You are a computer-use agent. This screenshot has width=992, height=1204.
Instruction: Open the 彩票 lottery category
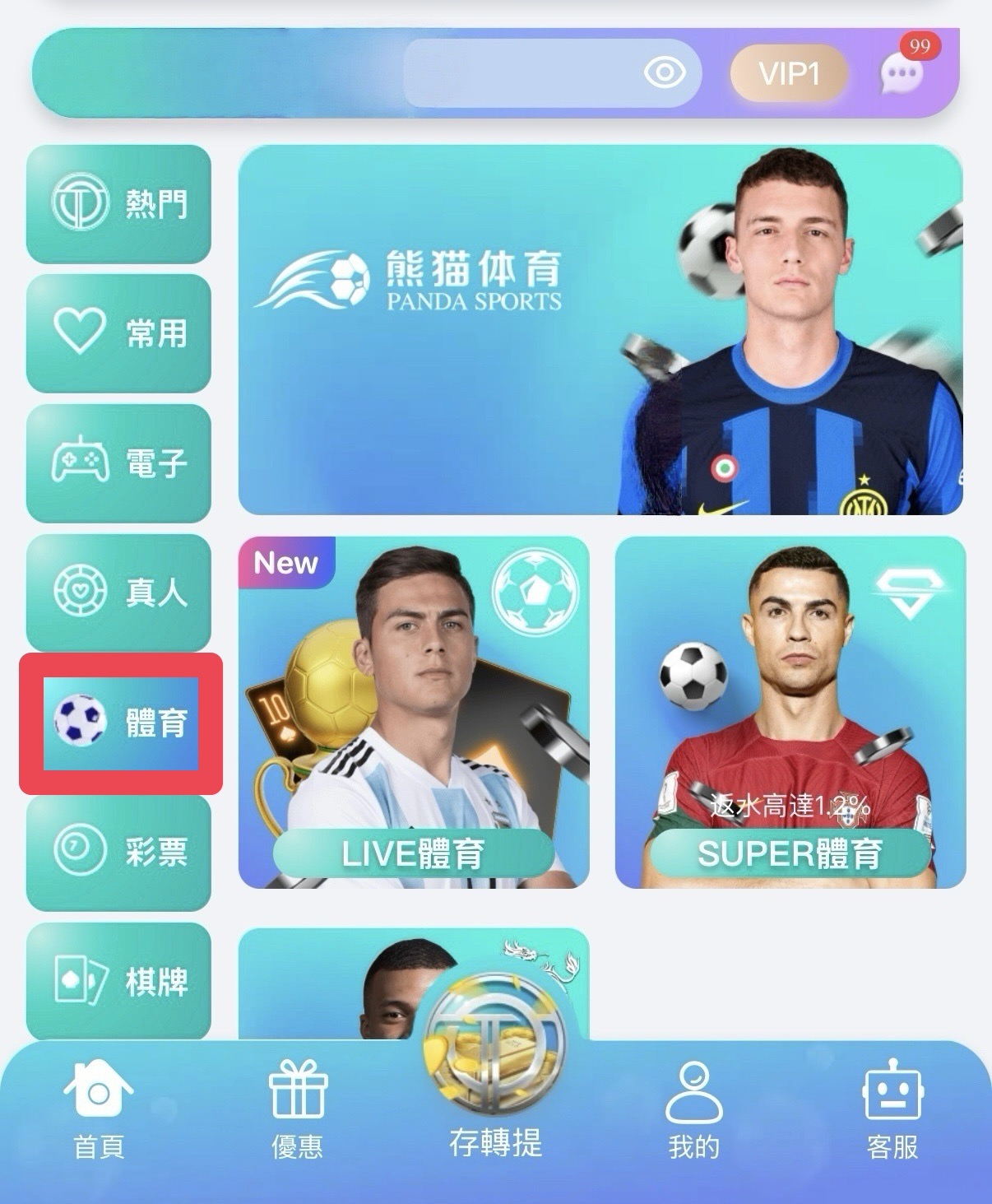click(119, 851)
